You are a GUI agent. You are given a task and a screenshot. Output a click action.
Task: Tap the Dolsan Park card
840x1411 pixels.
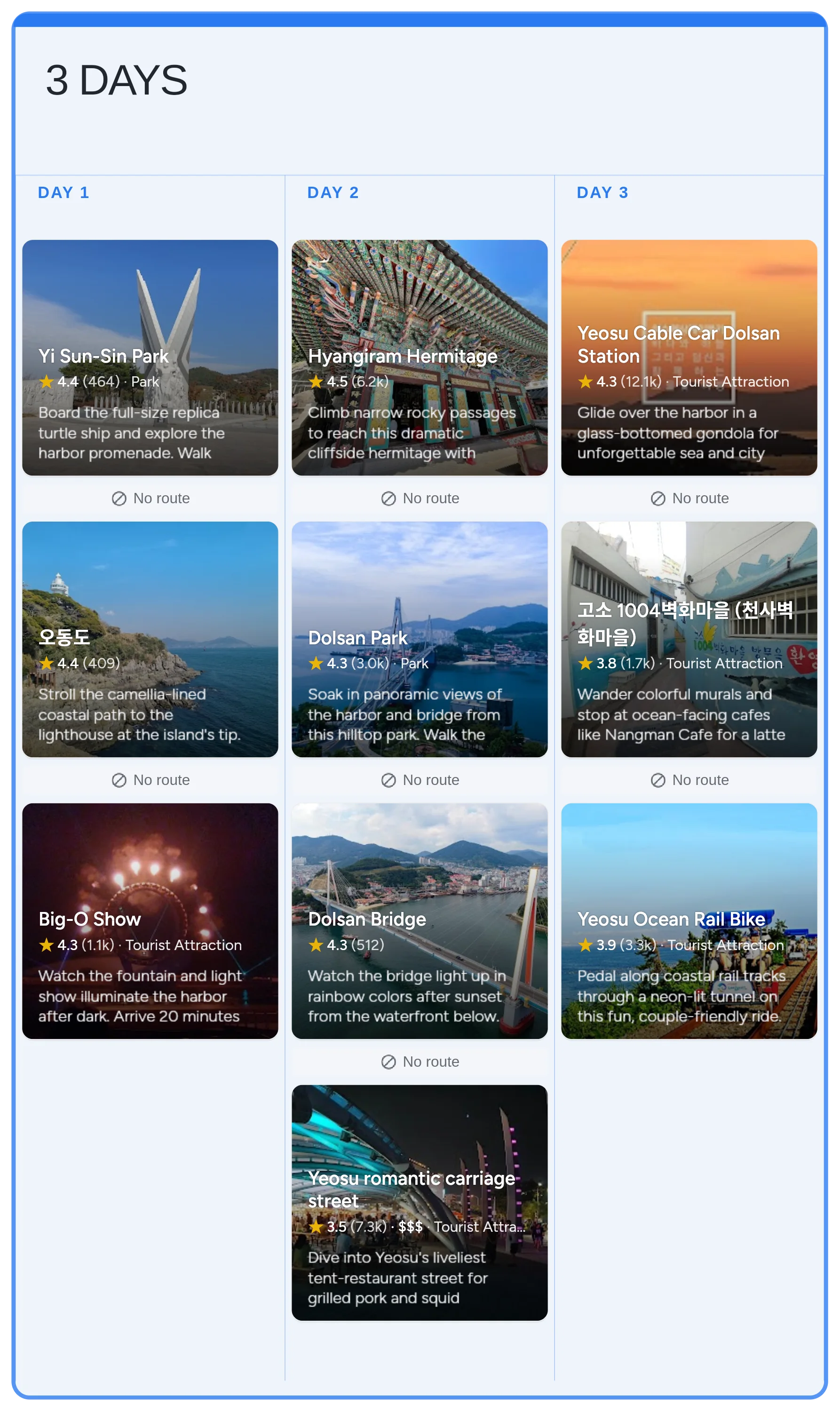click(x=420, y=639)
